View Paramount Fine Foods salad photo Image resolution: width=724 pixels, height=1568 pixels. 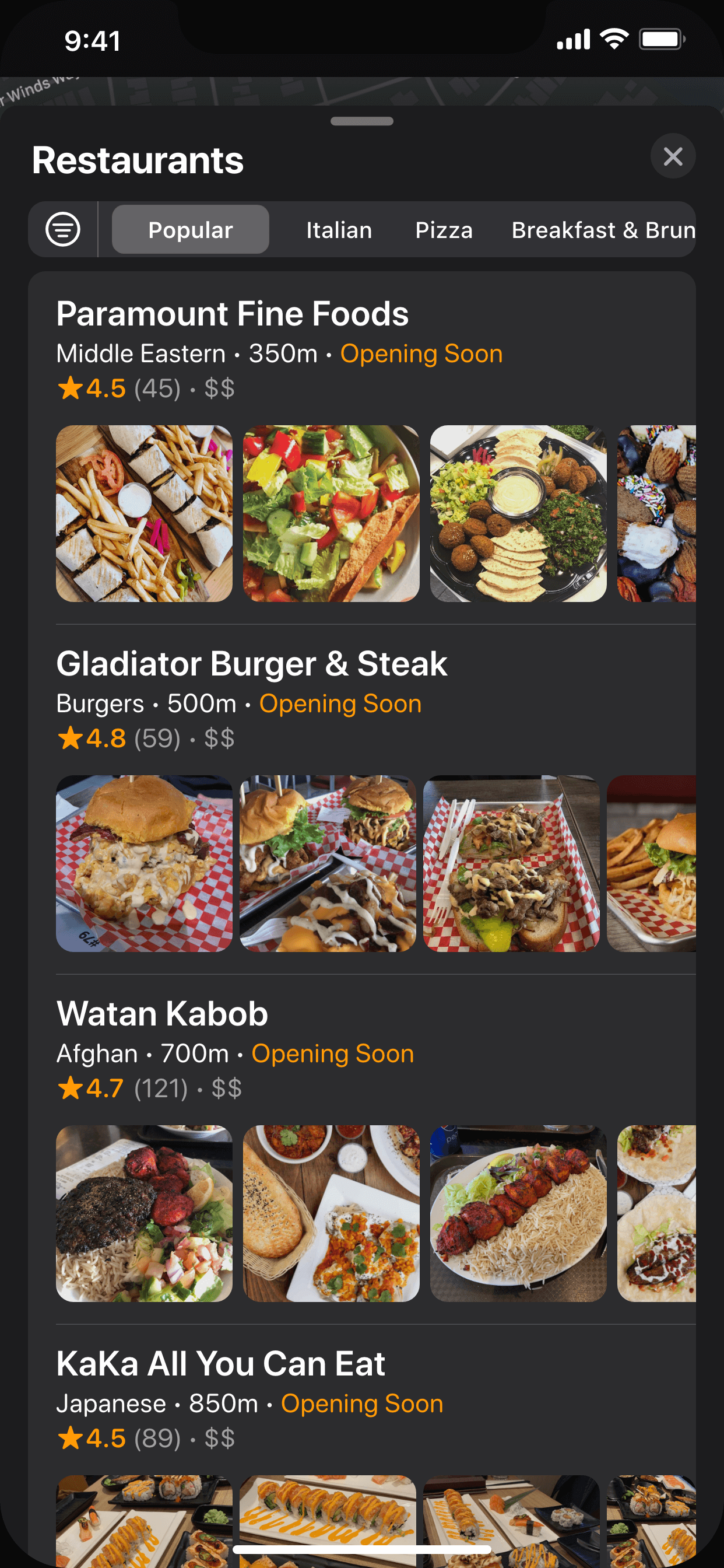tap(331, 513)
